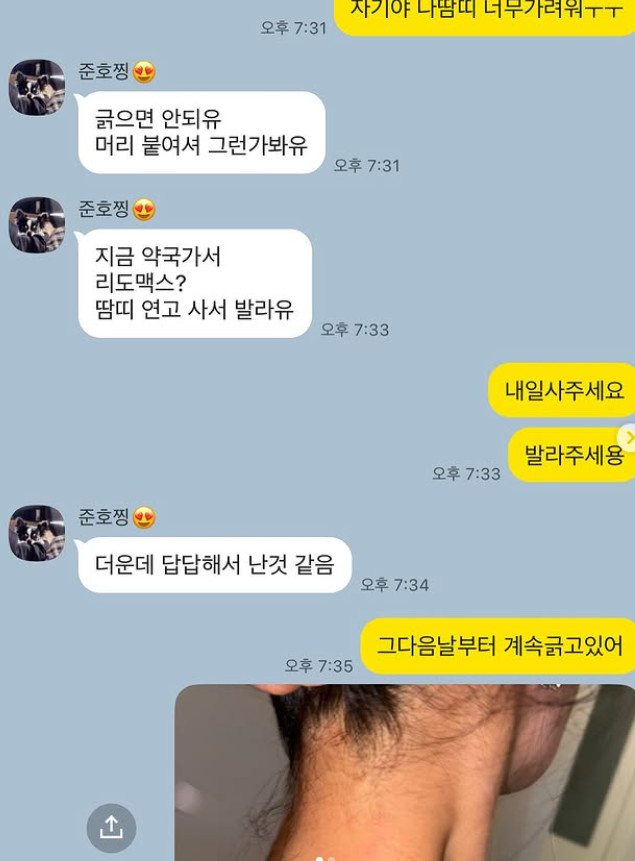
Task: Tap the arrow next to 발라주세용 message
Action: [628, 438]
